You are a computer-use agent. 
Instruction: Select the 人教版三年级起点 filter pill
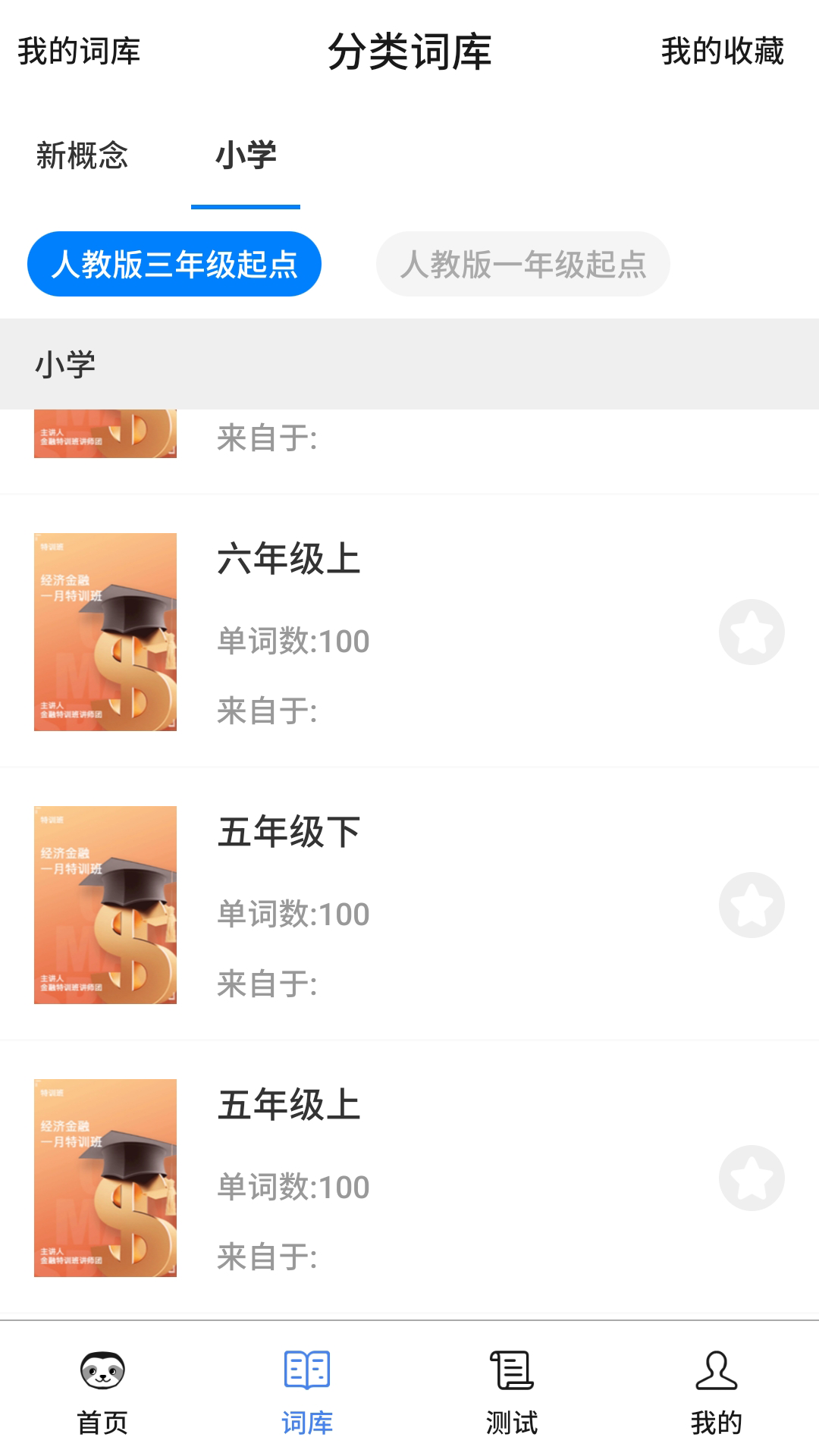pos(174,264)
